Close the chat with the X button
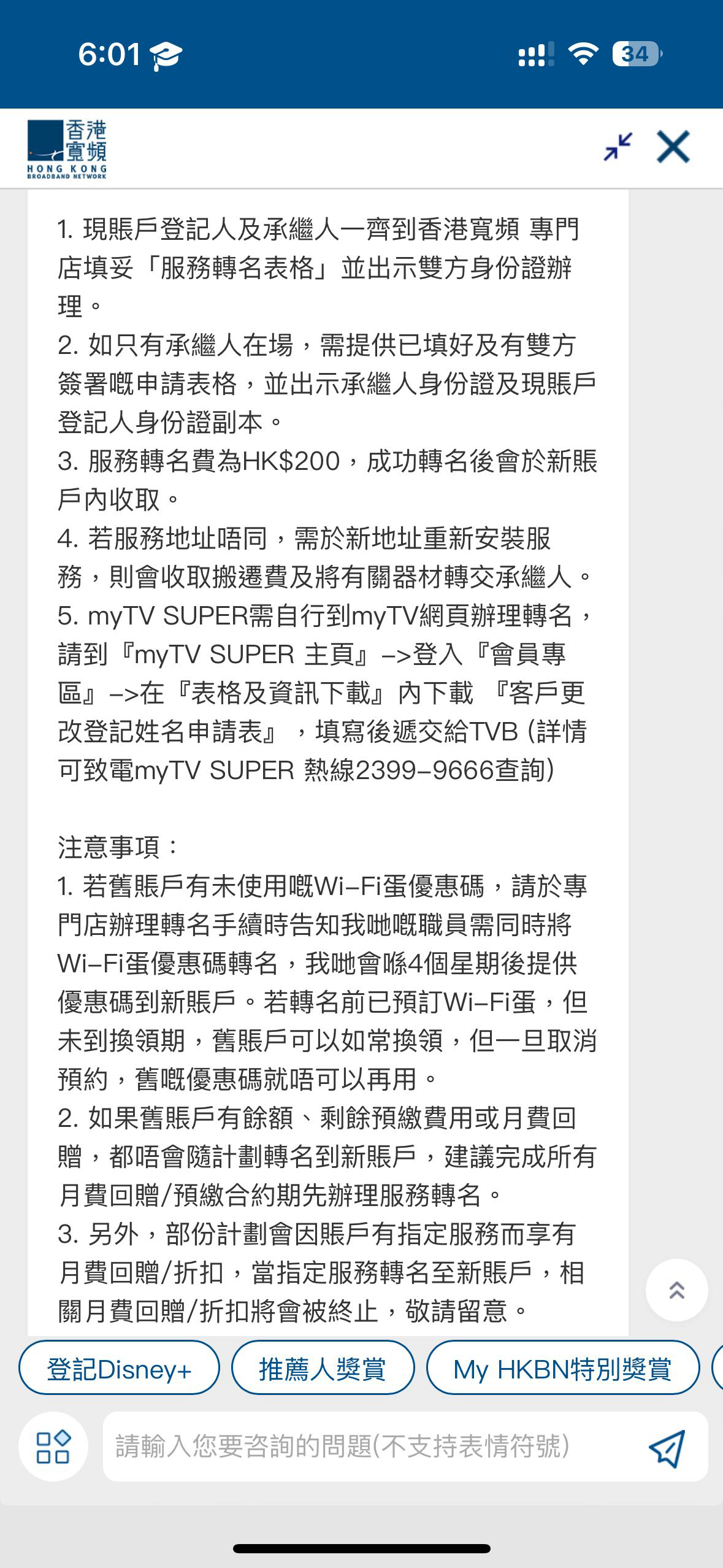 673,147
